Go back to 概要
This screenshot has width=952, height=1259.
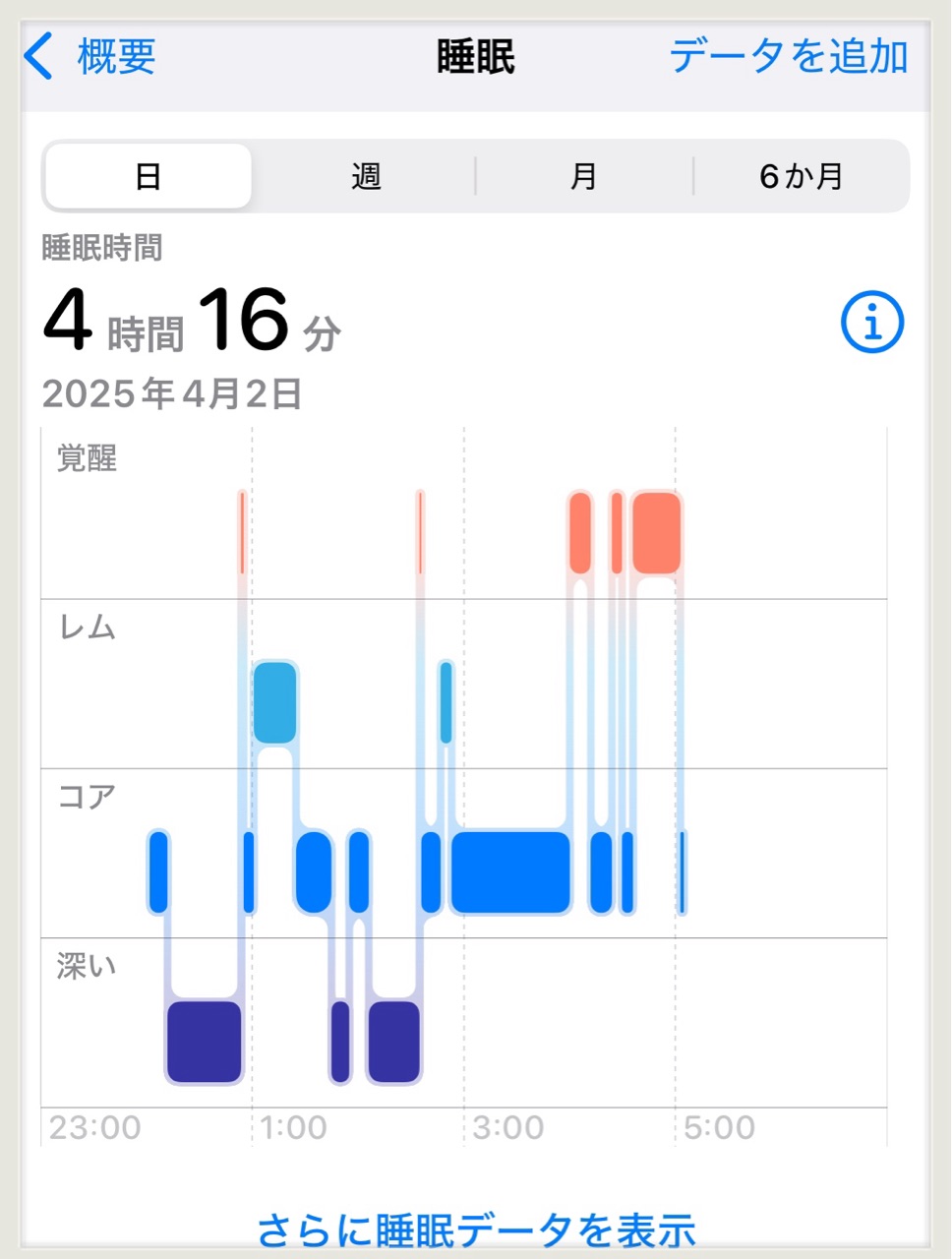point(90,56)
